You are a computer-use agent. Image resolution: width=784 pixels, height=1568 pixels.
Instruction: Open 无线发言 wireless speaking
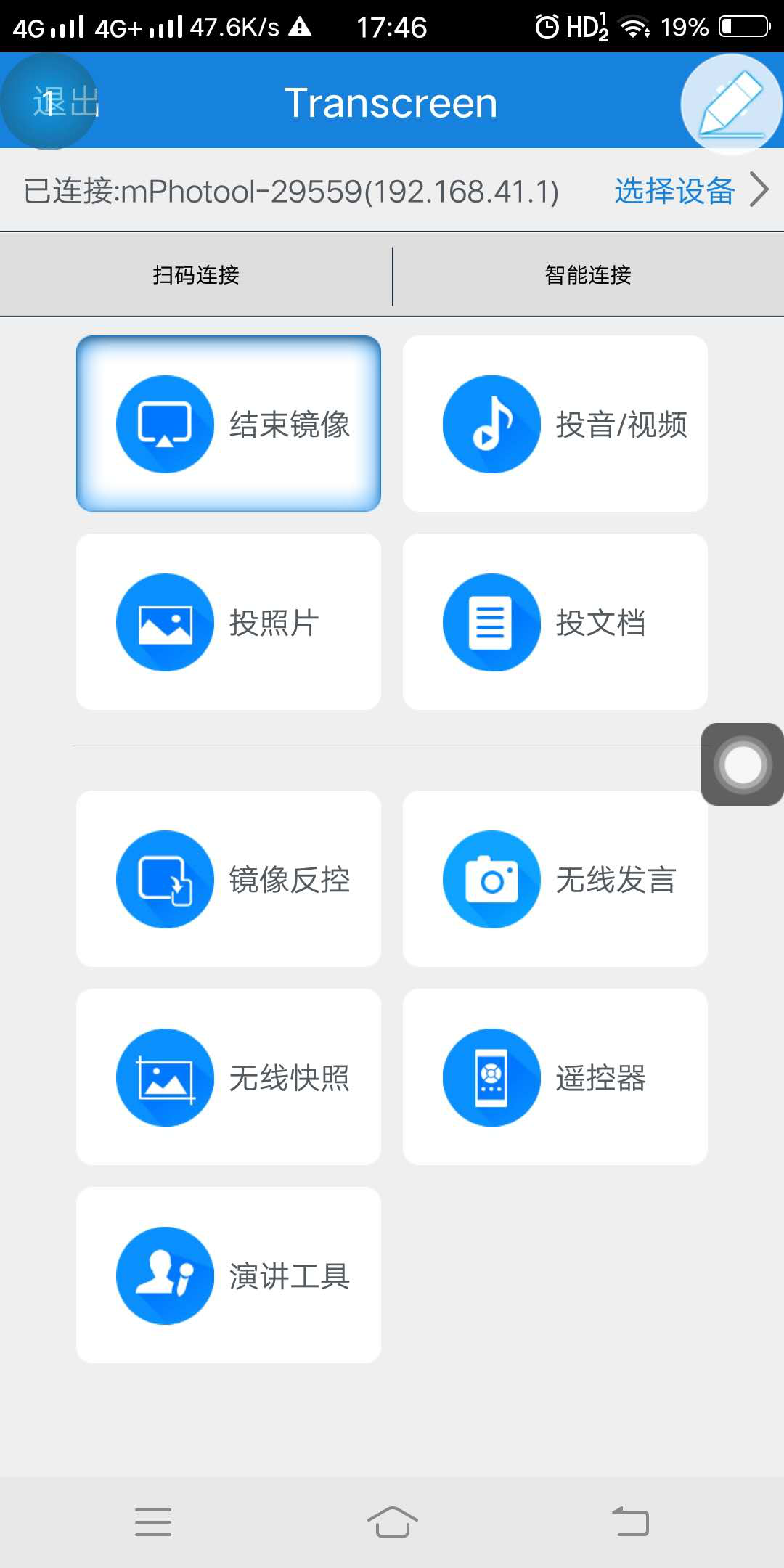point(555,879)
